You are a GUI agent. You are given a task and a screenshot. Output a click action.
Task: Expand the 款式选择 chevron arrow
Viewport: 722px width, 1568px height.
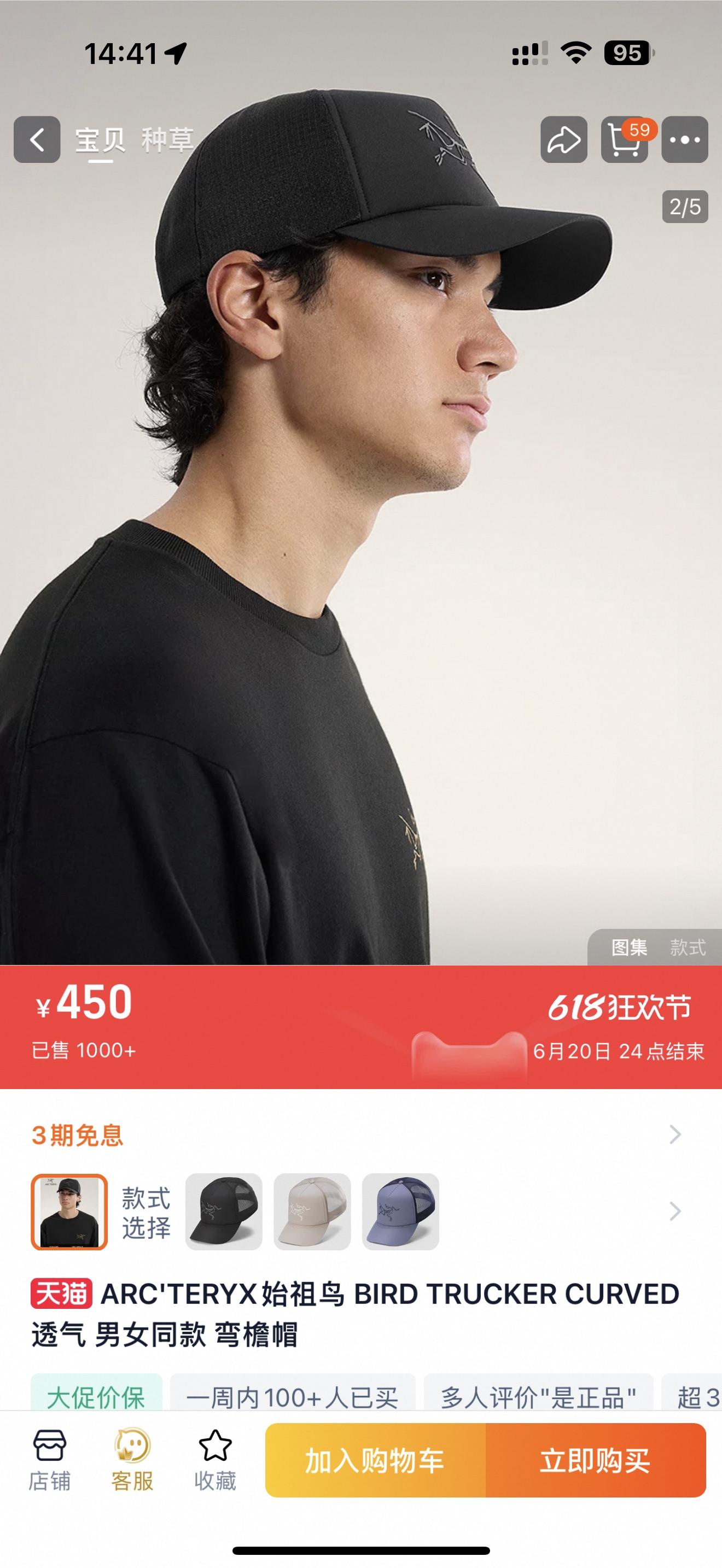point(674,1212)
